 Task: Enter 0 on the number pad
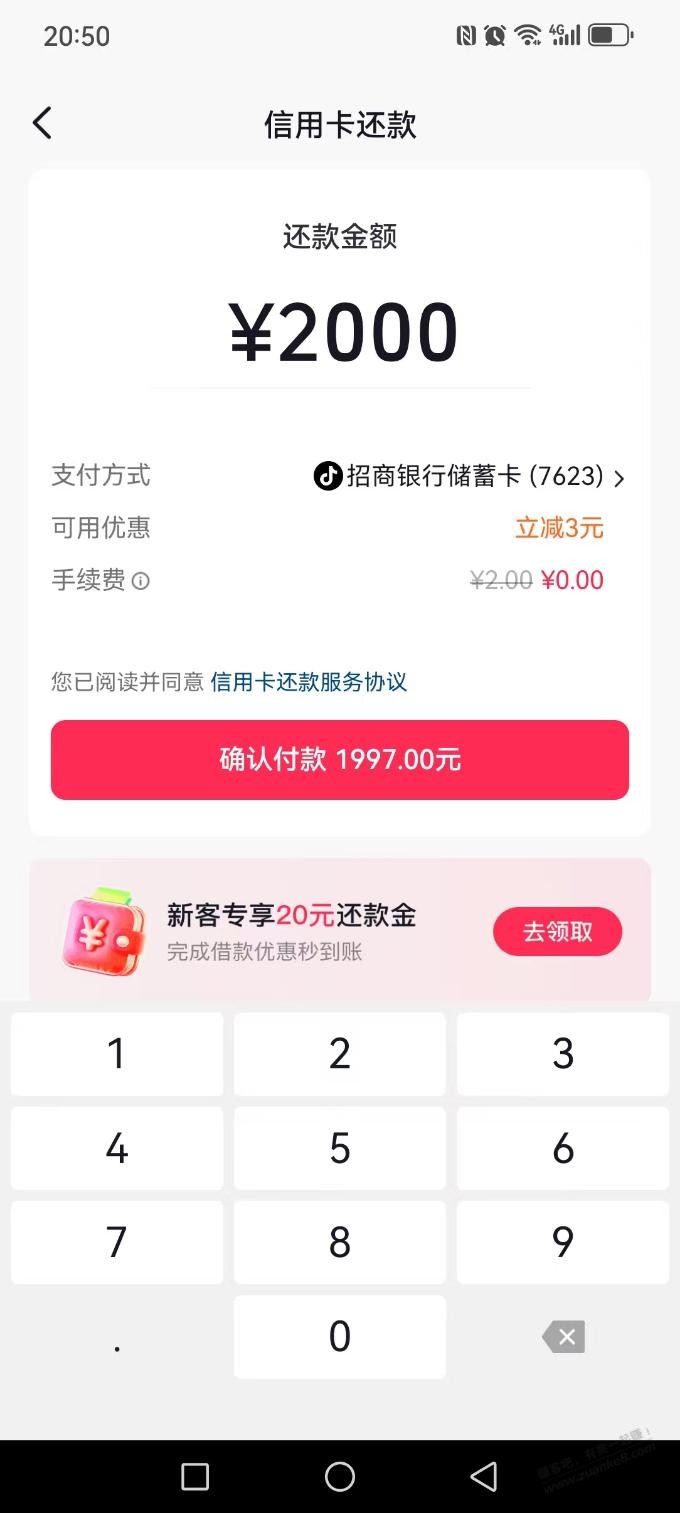[340, 1336]
